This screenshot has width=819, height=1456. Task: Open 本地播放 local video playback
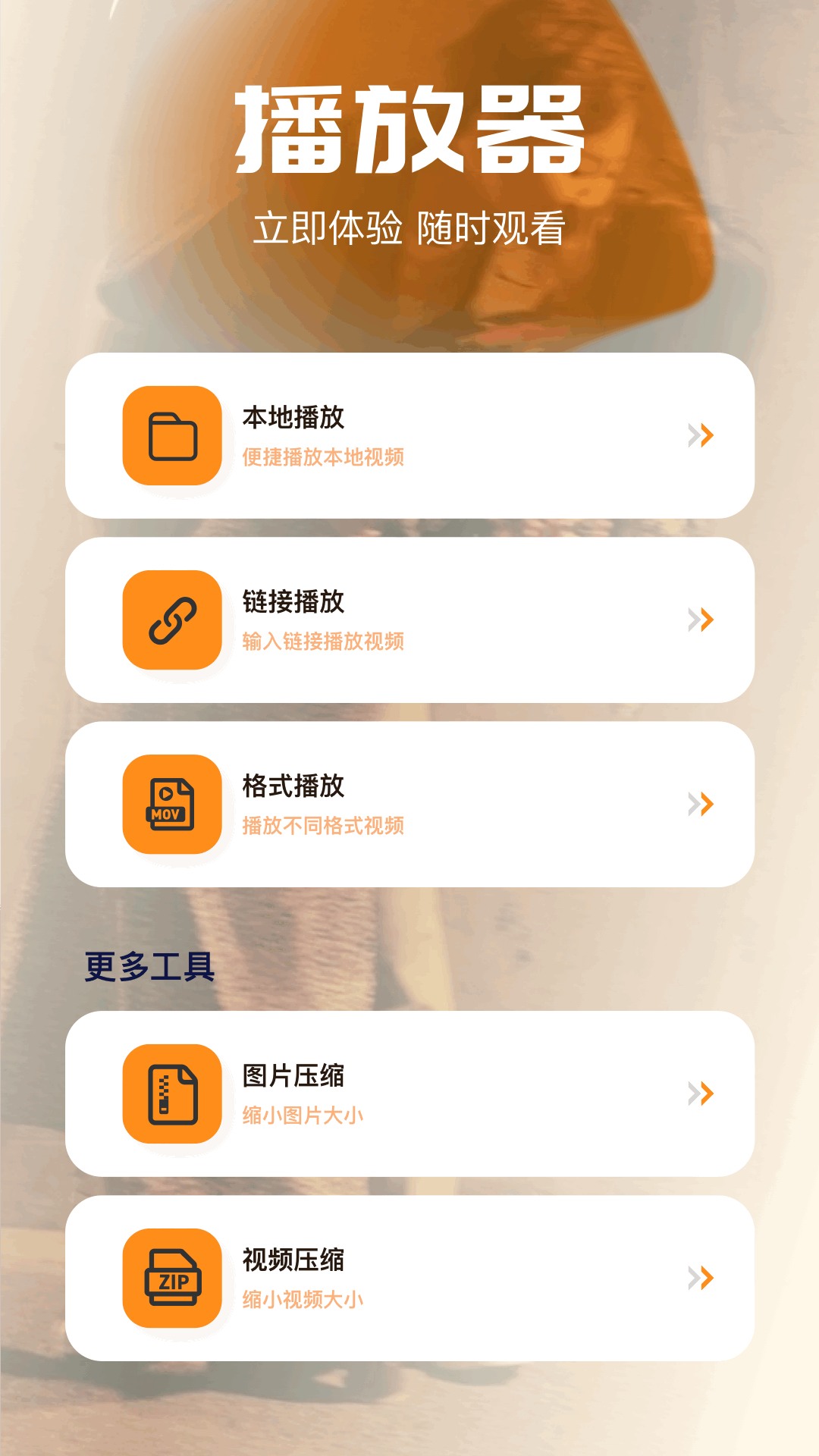[409, 435]
